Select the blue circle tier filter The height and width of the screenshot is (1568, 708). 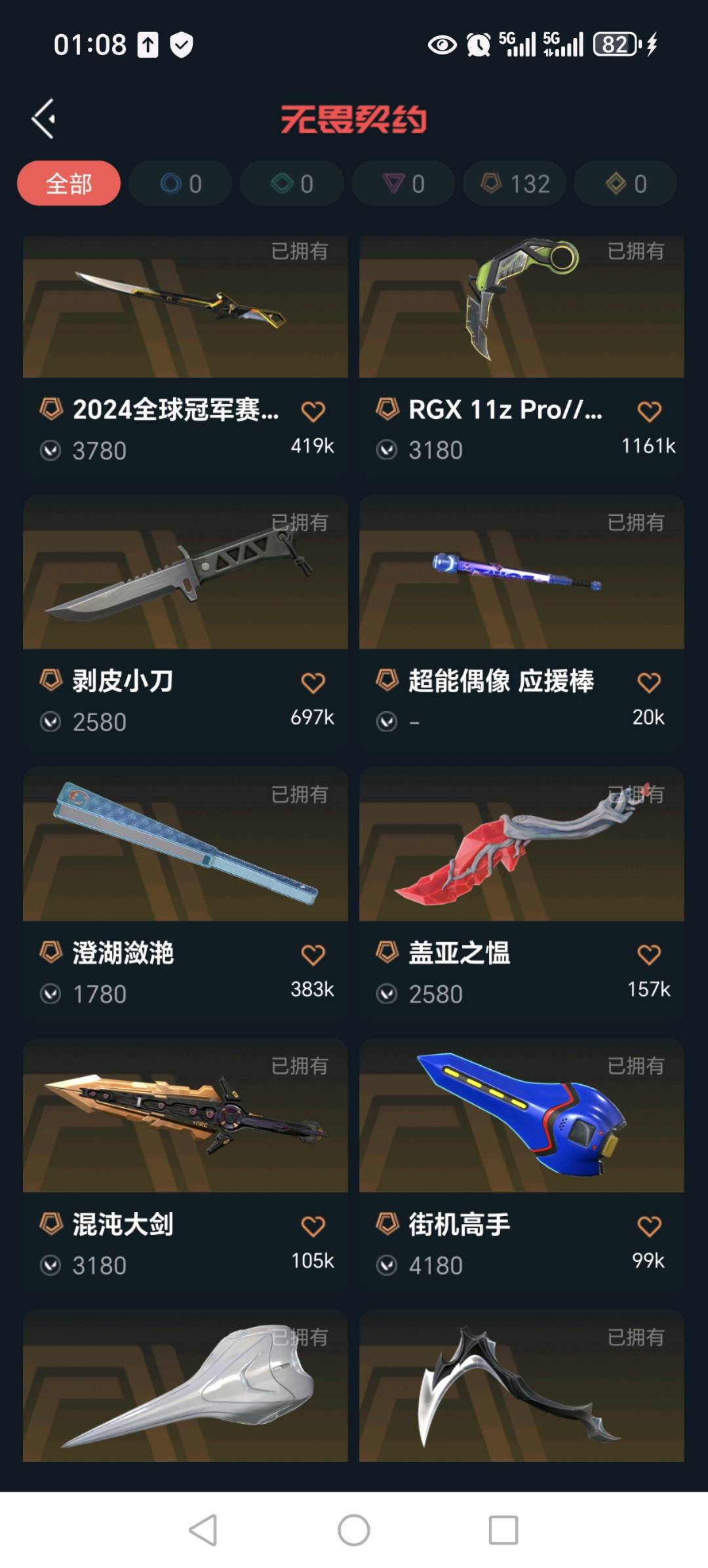coord(180,184)
